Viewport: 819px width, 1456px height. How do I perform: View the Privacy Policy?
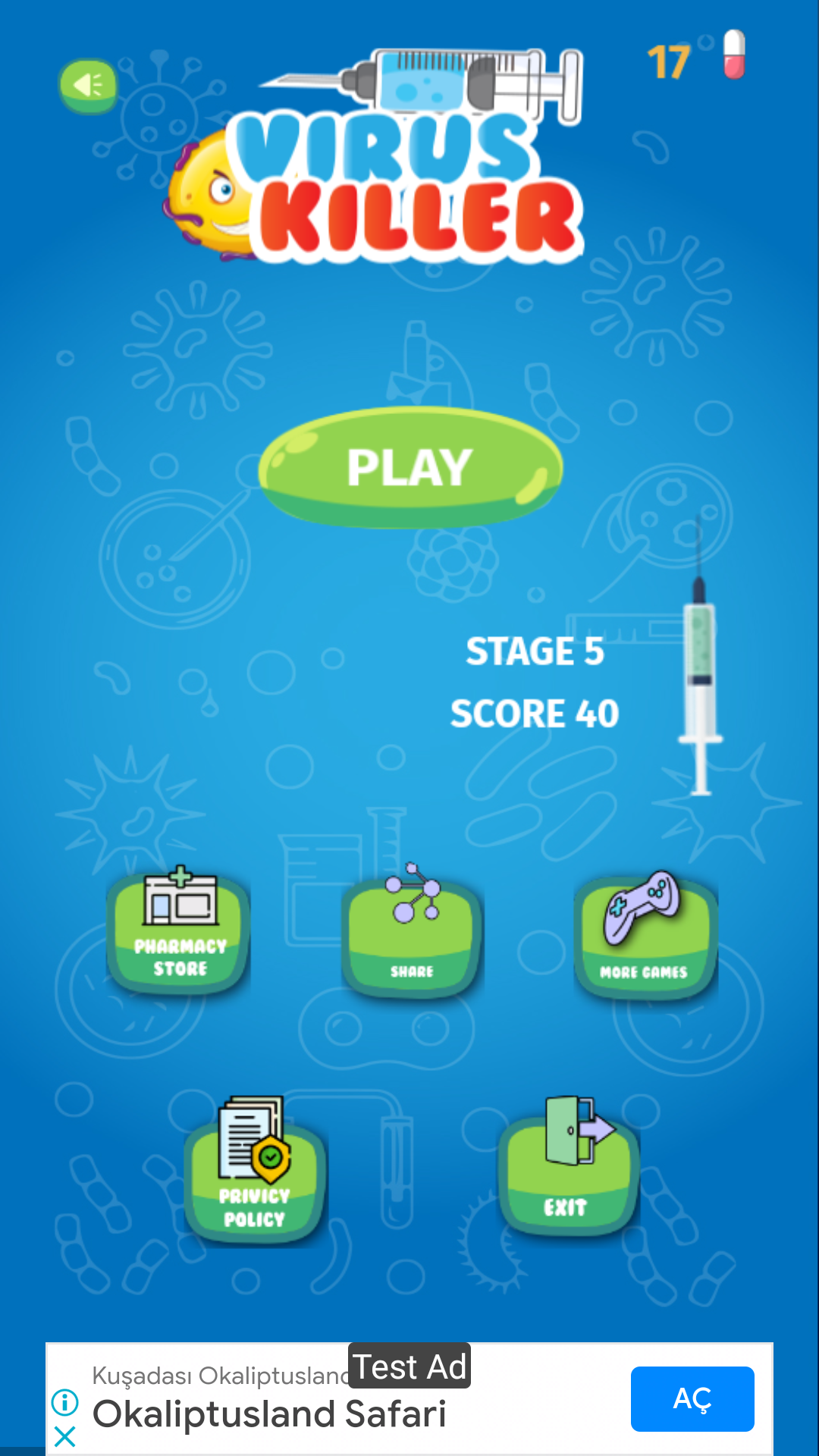click(x=256, y=1168)
